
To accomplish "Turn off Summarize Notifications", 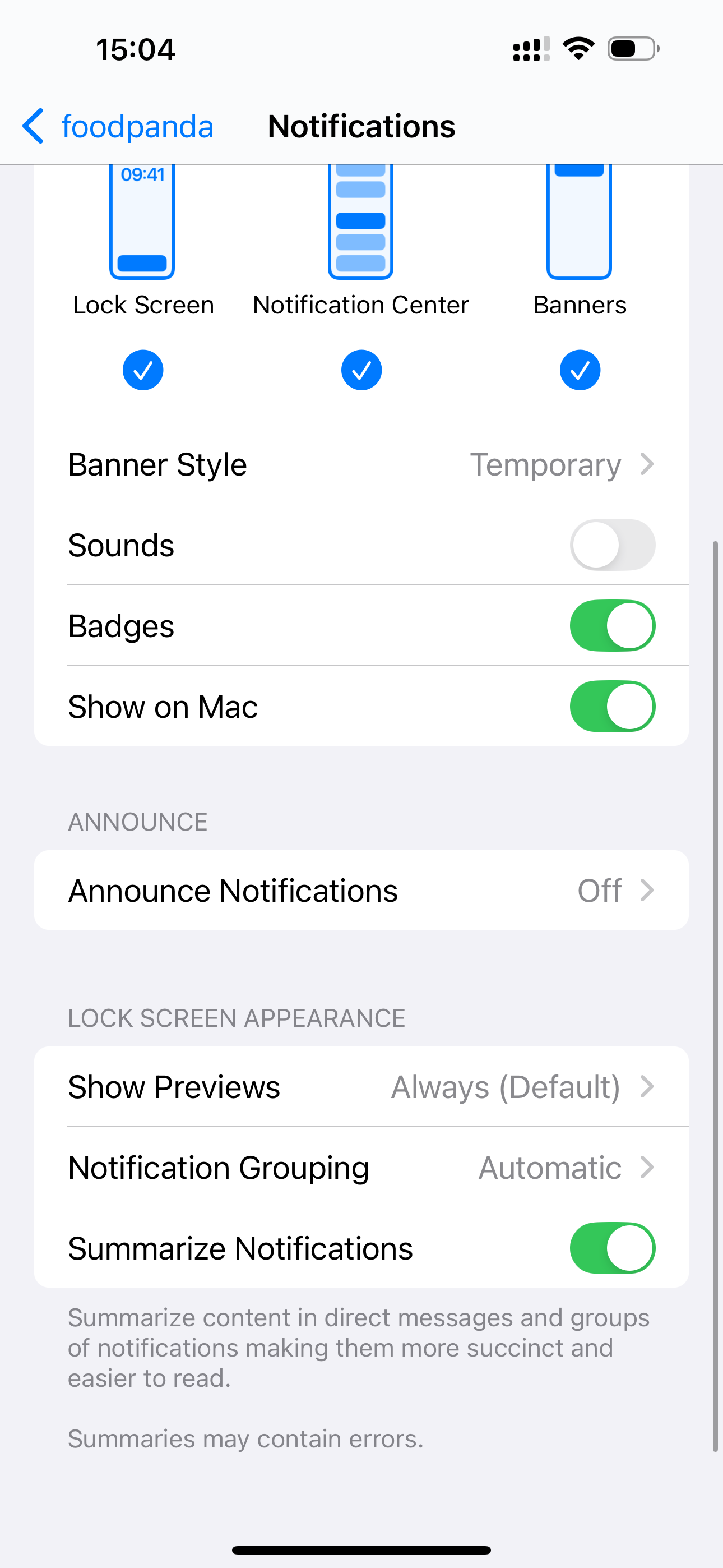I will point(612,1248).
